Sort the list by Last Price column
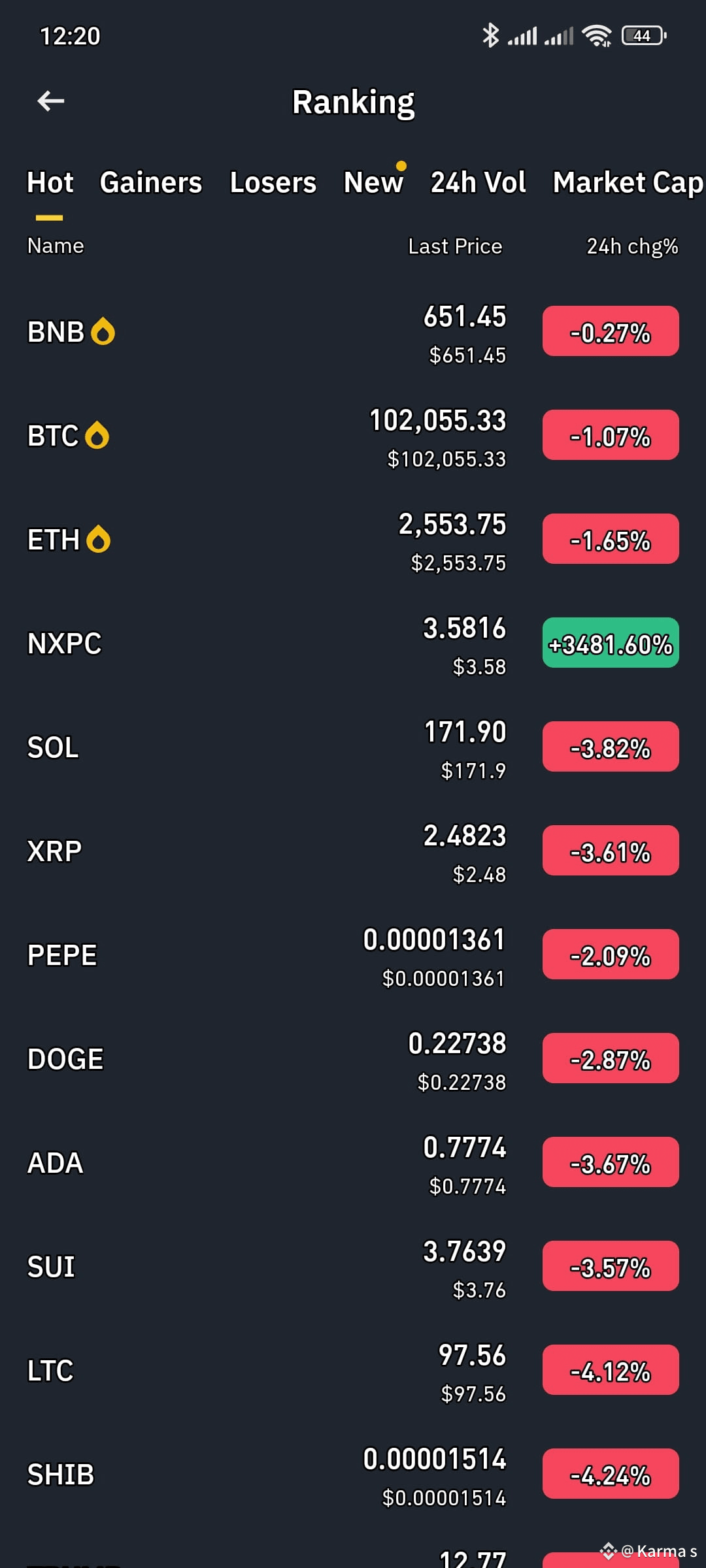 tap(454, 246)
